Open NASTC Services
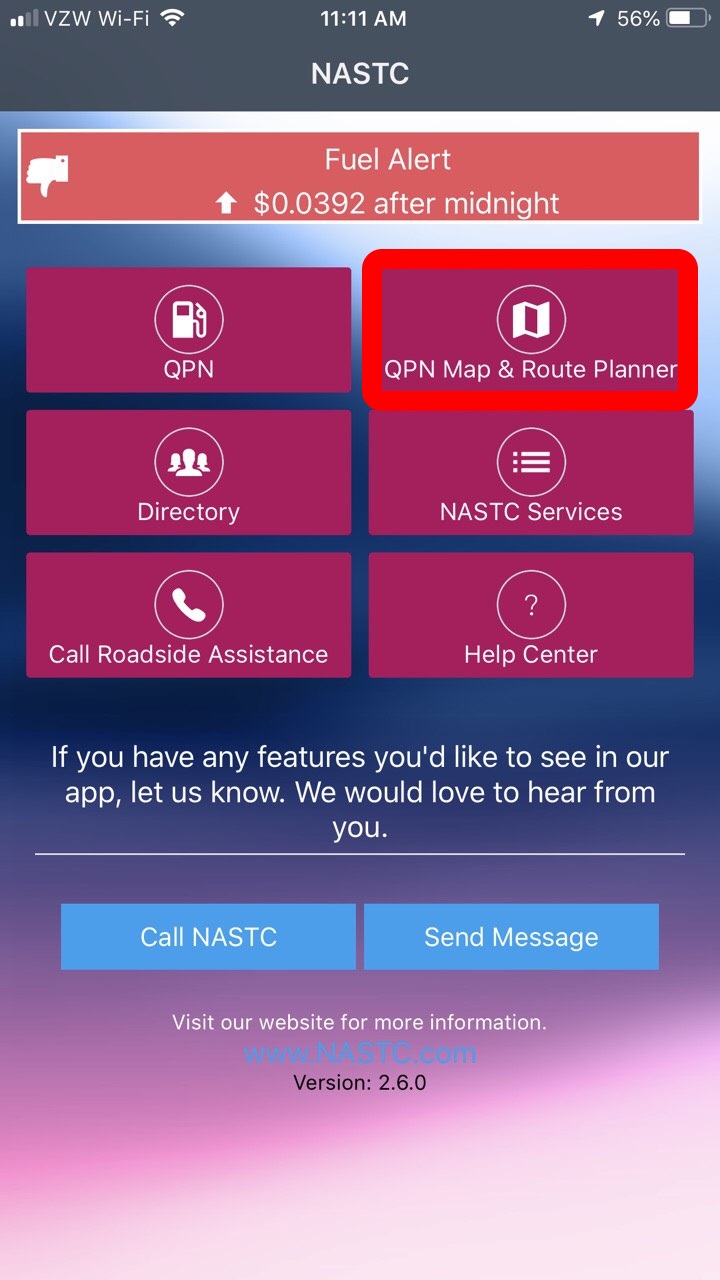Image resolution: width=720 pixels, height=1280 pixels. pyautogui.click(x=531, y=473)
